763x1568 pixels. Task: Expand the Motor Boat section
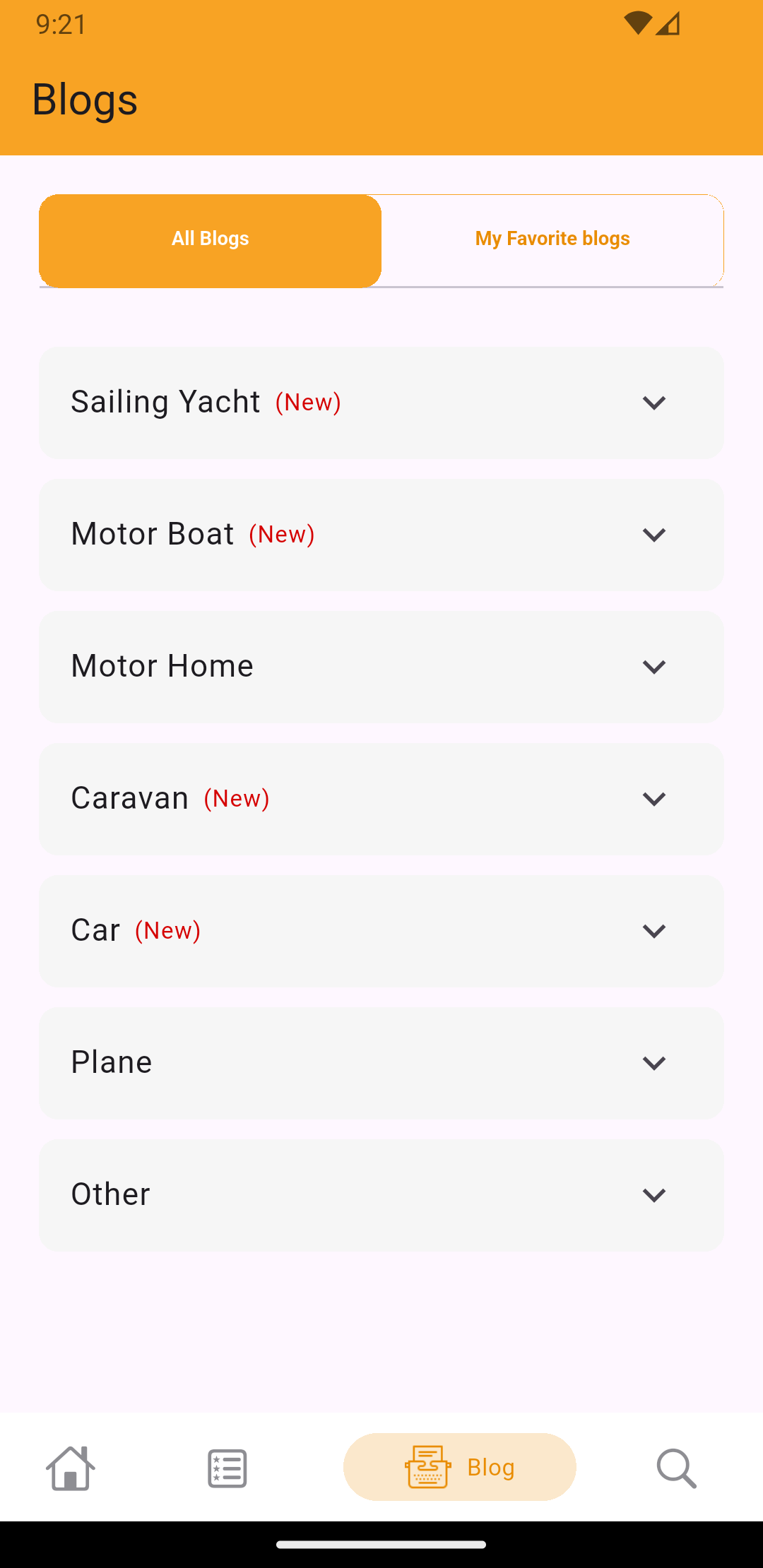[x=381, y=535]
